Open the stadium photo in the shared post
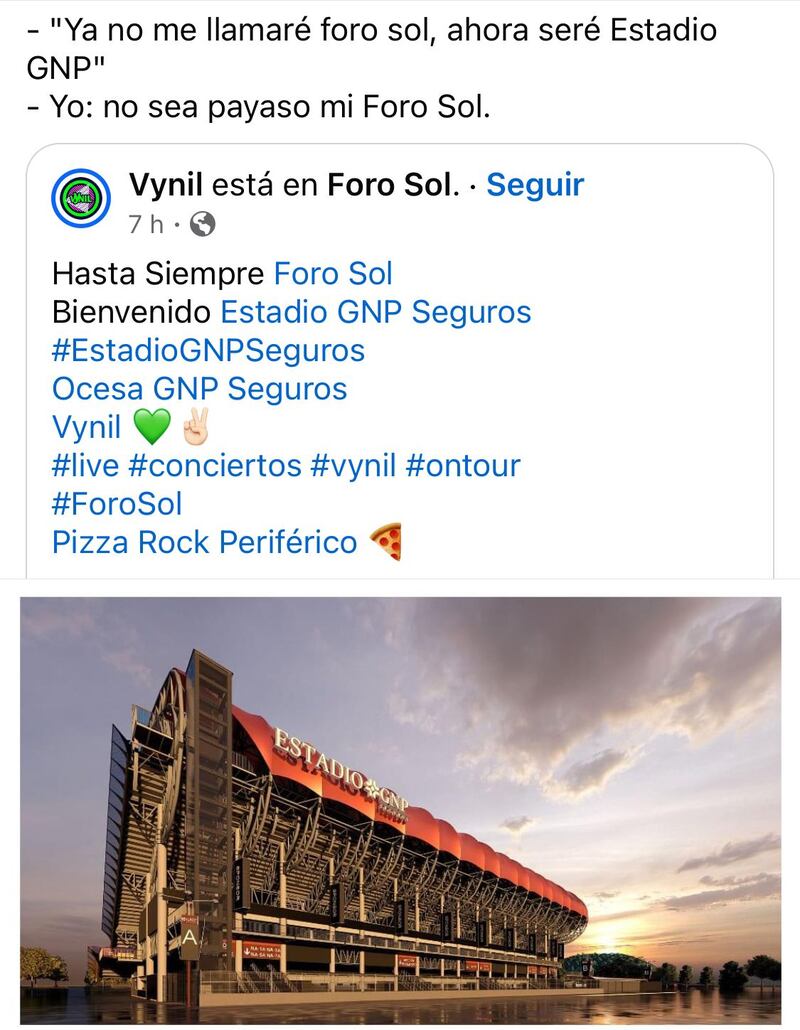The height and width of the screenshot is (1030, 800). click(x=400, y=810)
